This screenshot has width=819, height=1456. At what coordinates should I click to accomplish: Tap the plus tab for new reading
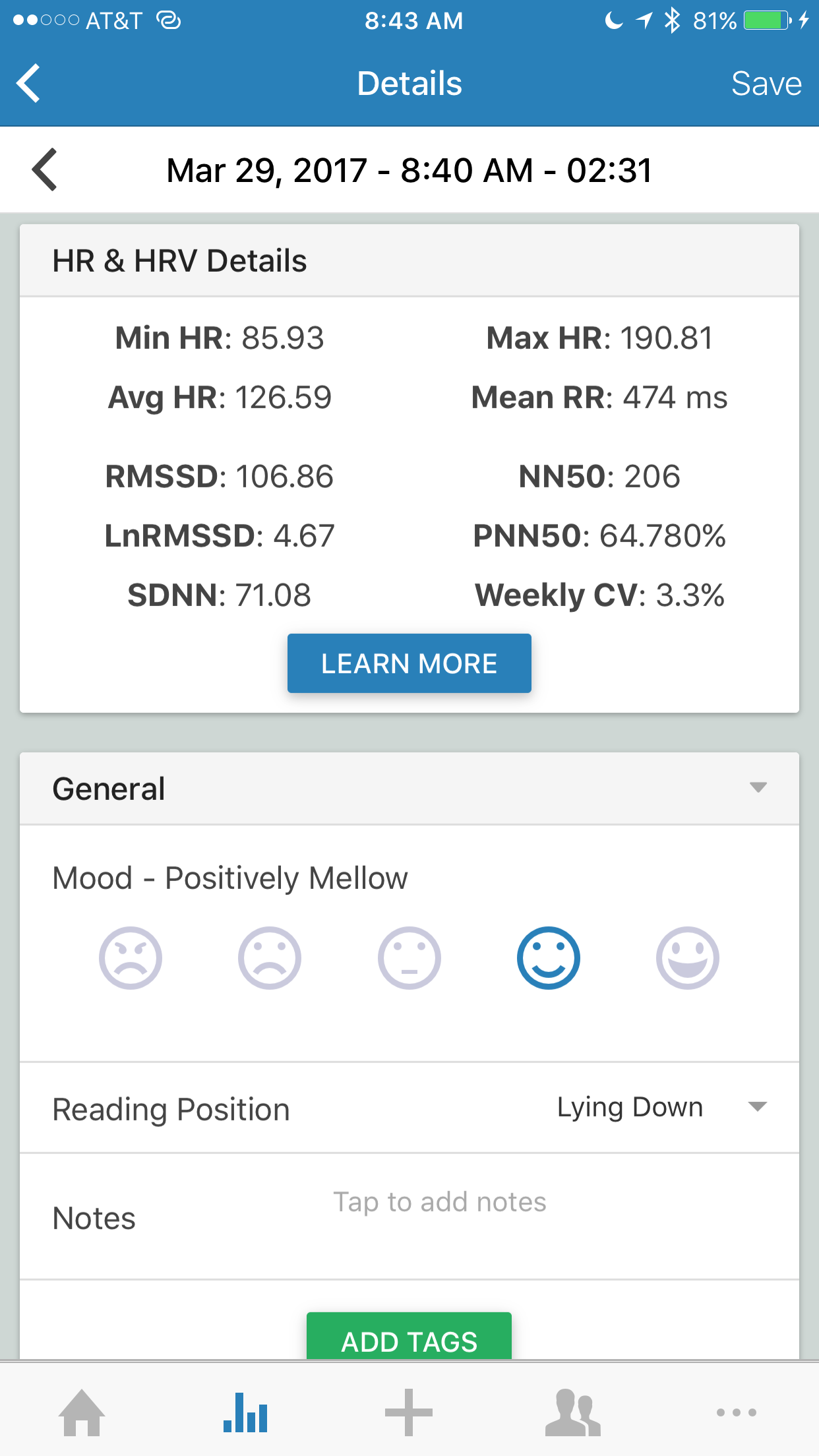pos(409,1412)
